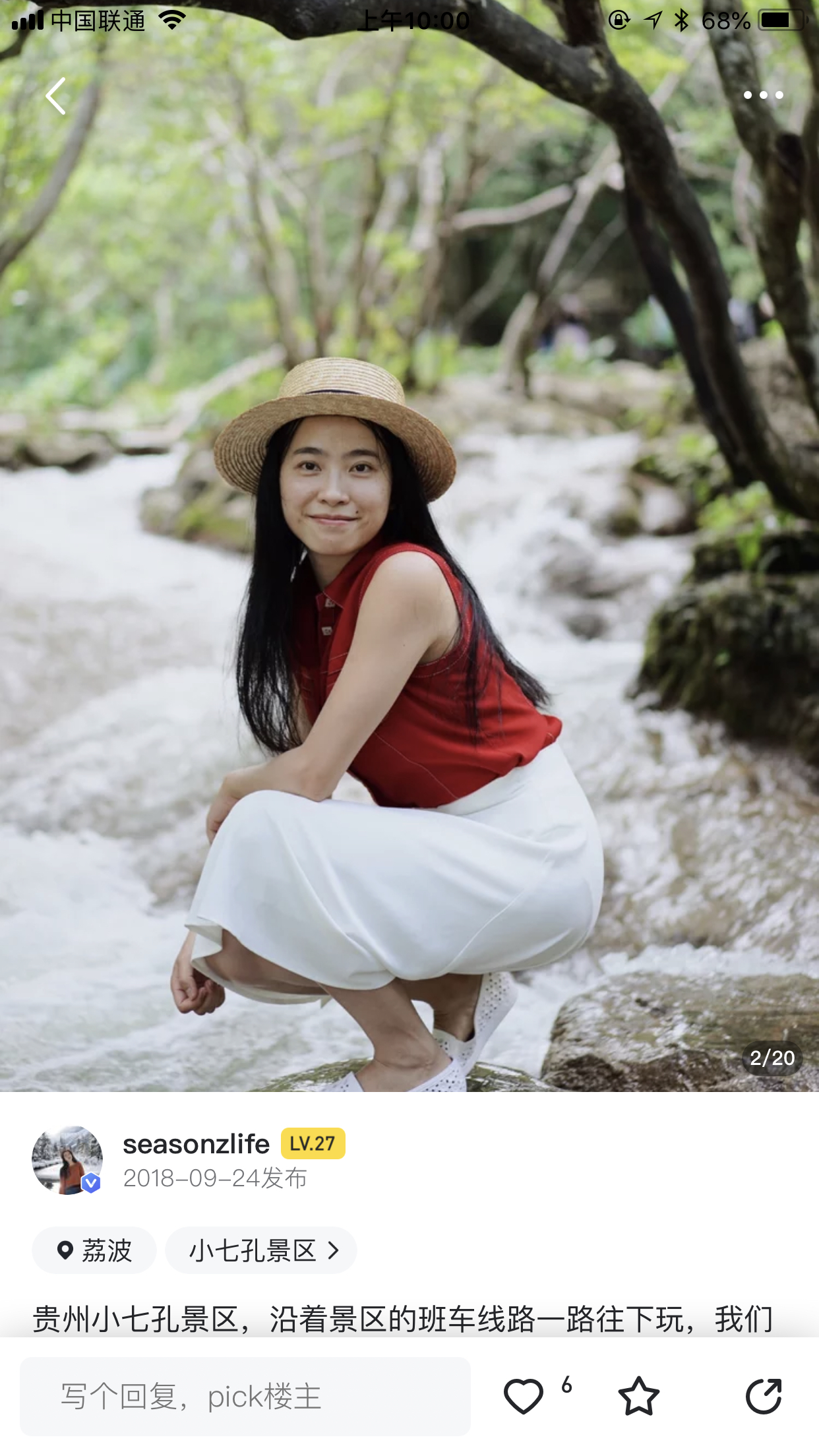Image resolution: width=819 pixels, height=1456 pixels.
Task: Like this post with the heart icon
Action: point(524,1396)
